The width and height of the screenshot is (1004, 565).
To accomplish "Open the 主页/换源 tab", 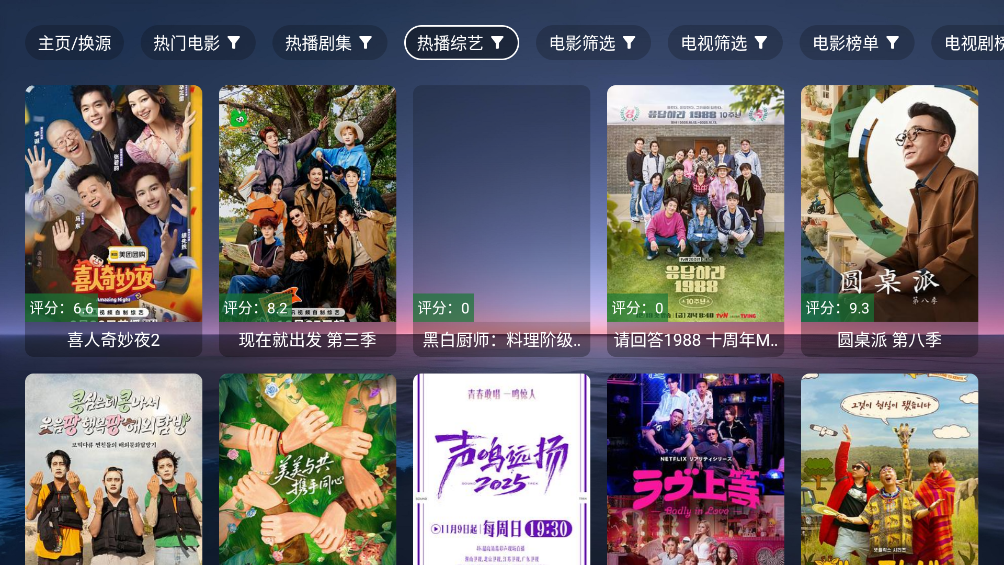I will [x=75, y=43].
